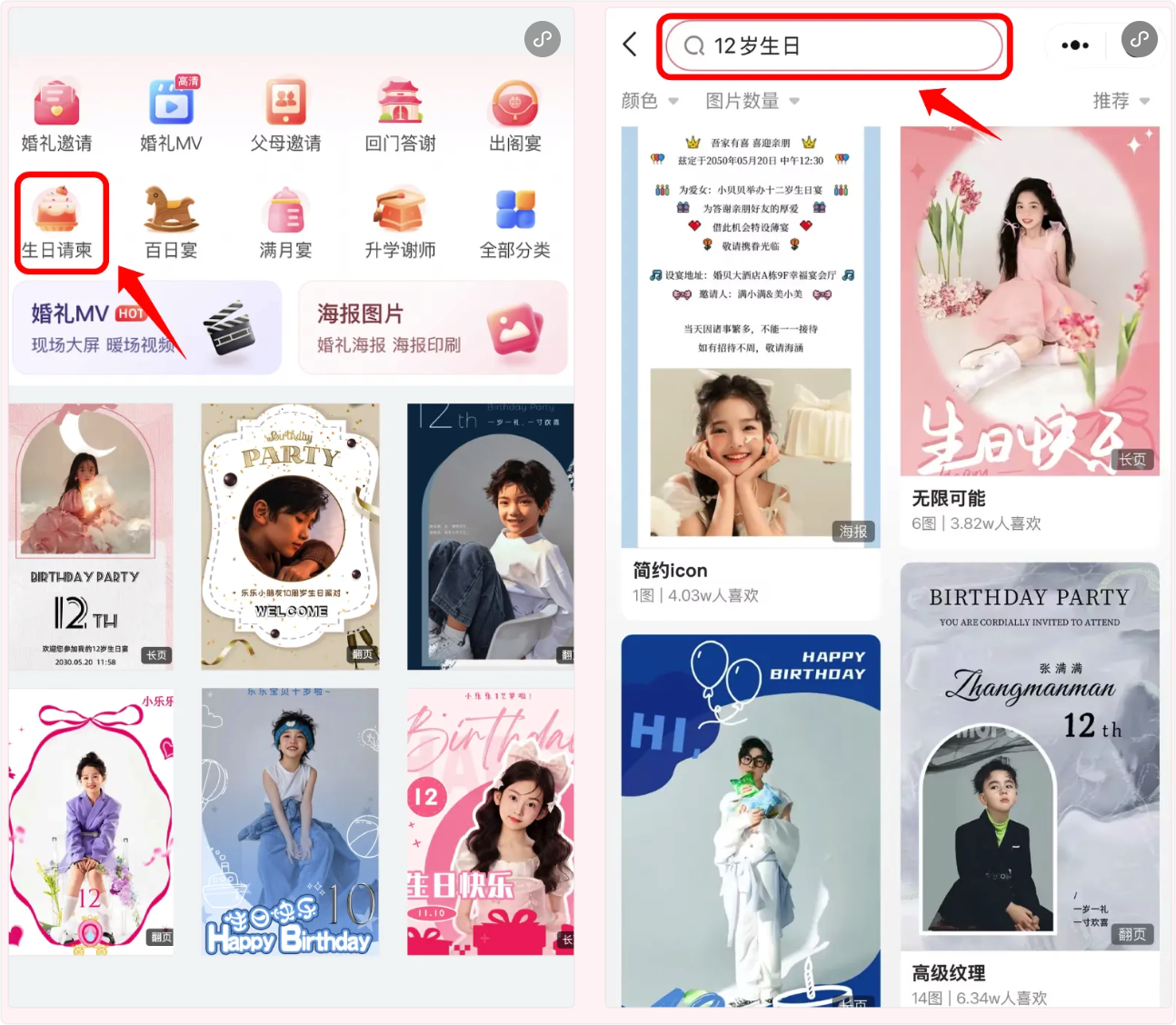Expand the 图片数量 filter
The image size is (1176, 1025).
point(752,101)
